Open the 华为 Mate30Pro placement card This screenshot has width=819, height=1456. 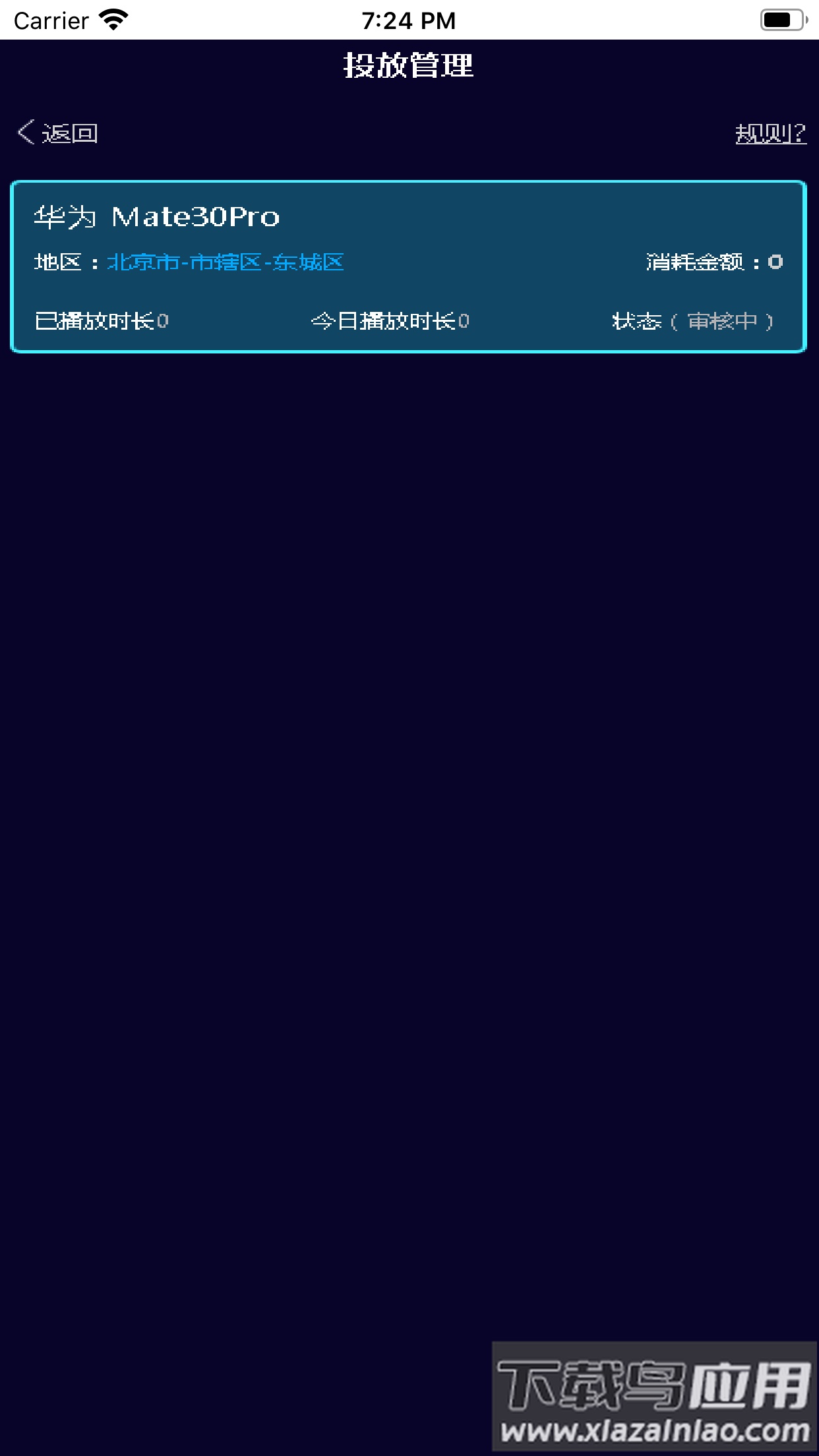(409, 266)
